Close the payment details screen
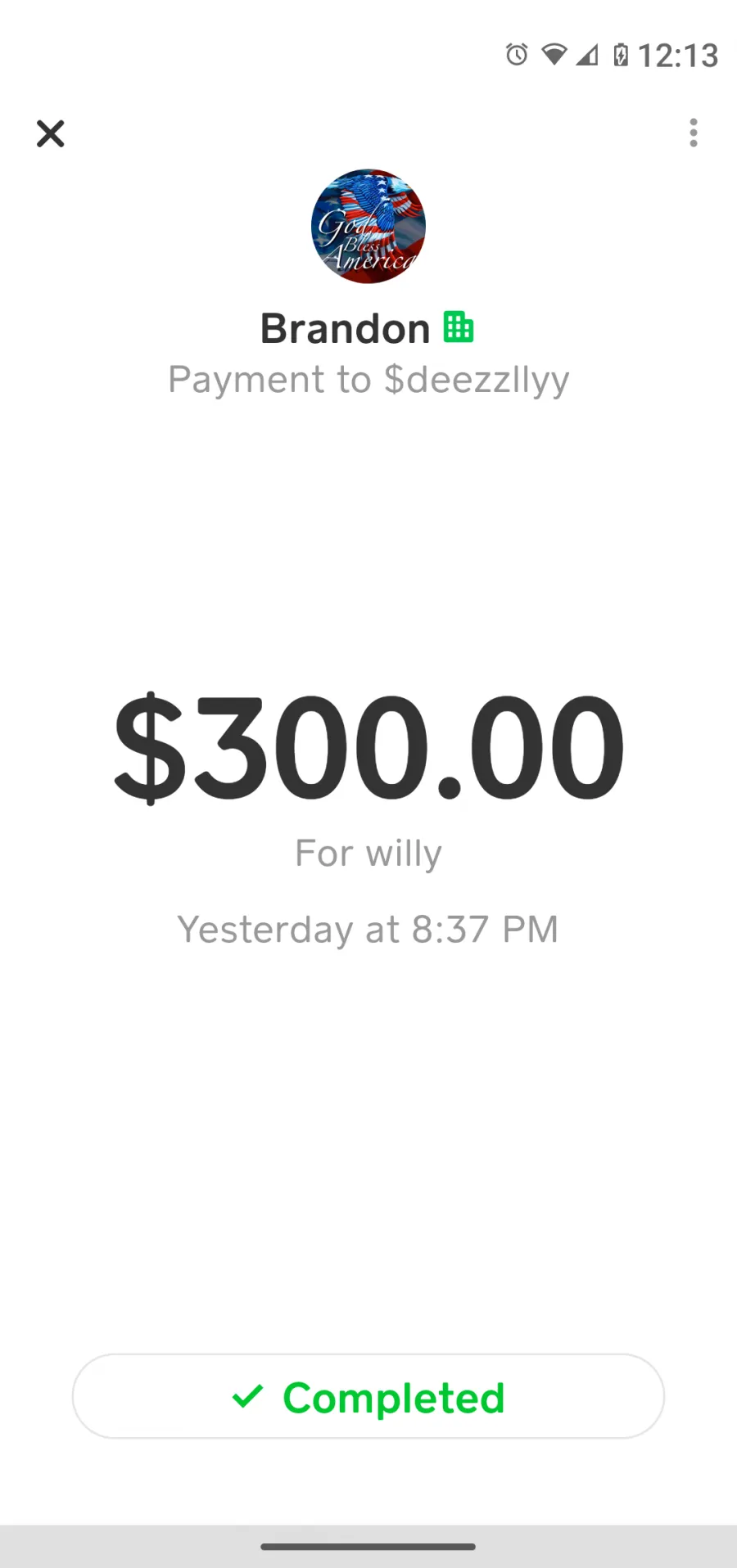 coord(50,133)
